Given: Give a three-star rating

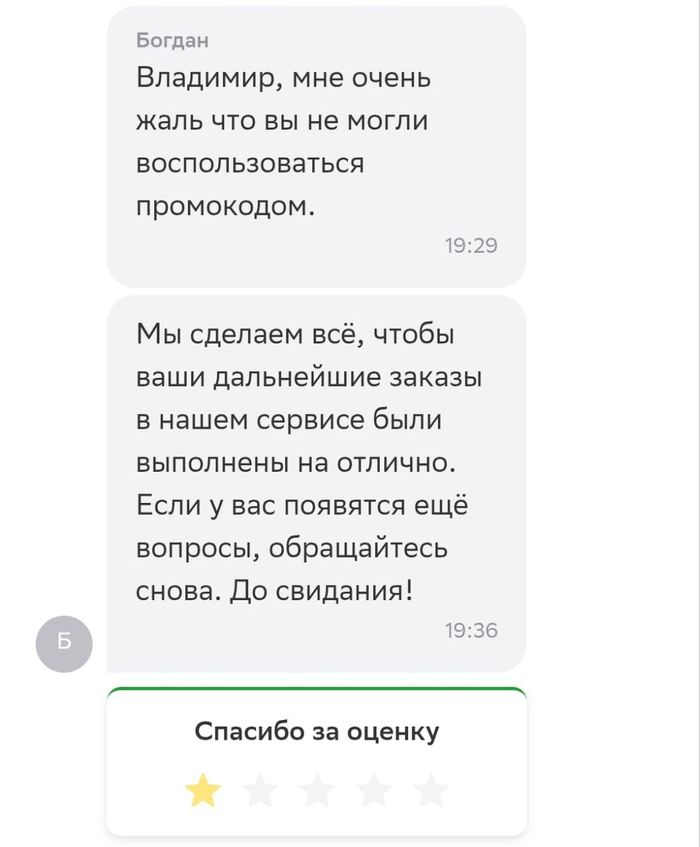Looking at the screenshot, I should point(317,791).
